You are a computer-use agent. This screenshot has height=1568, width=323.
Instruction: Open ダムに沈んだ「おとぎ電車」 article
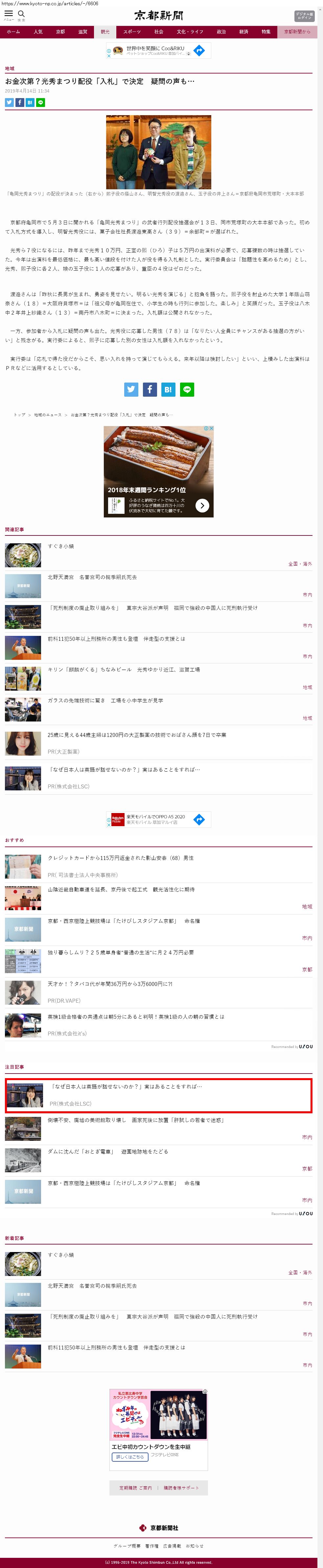click(x=108, y=1151)
